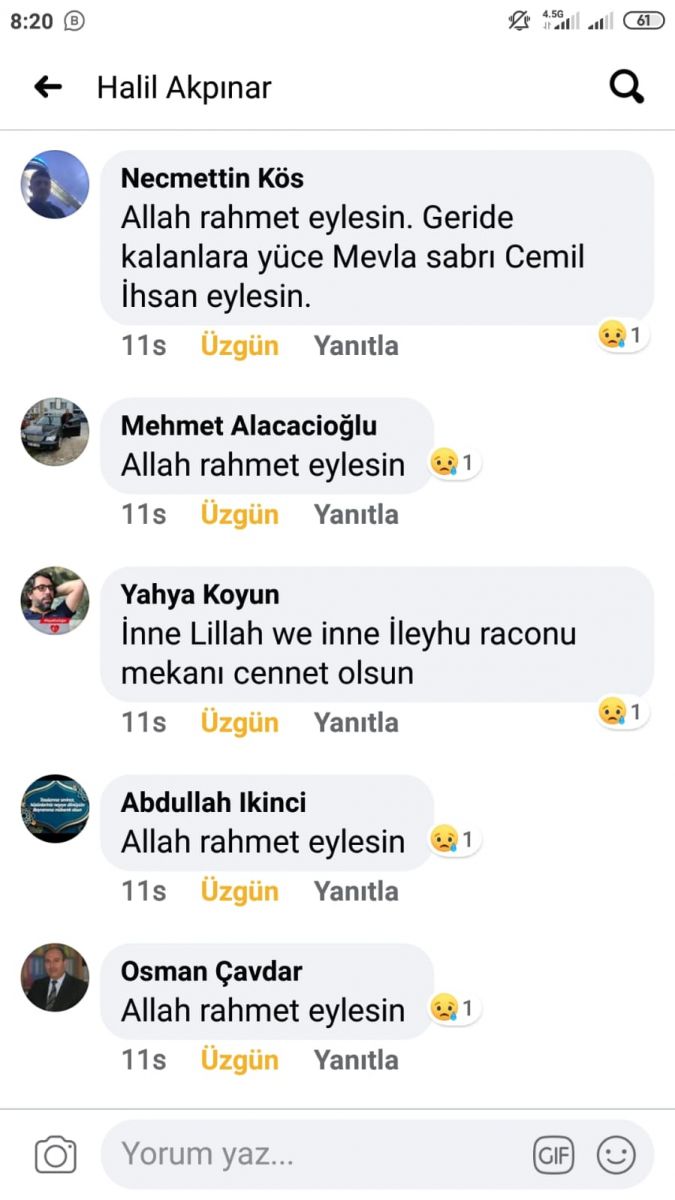The image size is (675, 1200).
Task: Reply to Mehmet Alacacioğlu's comment
Action: pyautogui.click(x=356, y=515)
